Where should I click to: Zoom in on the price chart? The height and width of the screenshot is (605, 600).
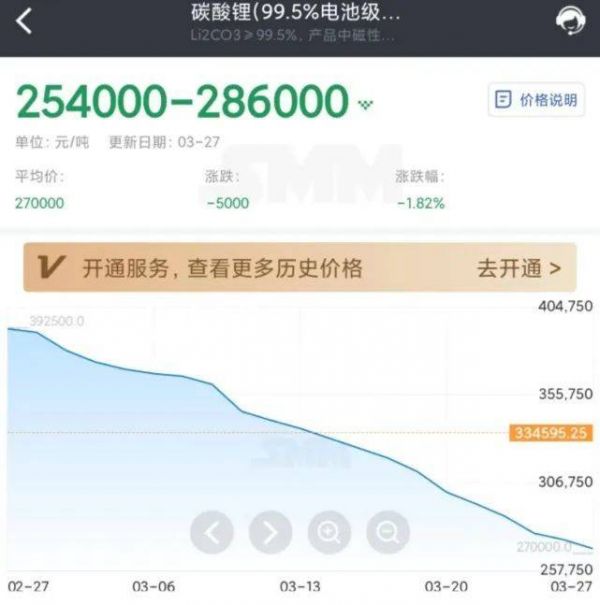[x=329, y=532]
